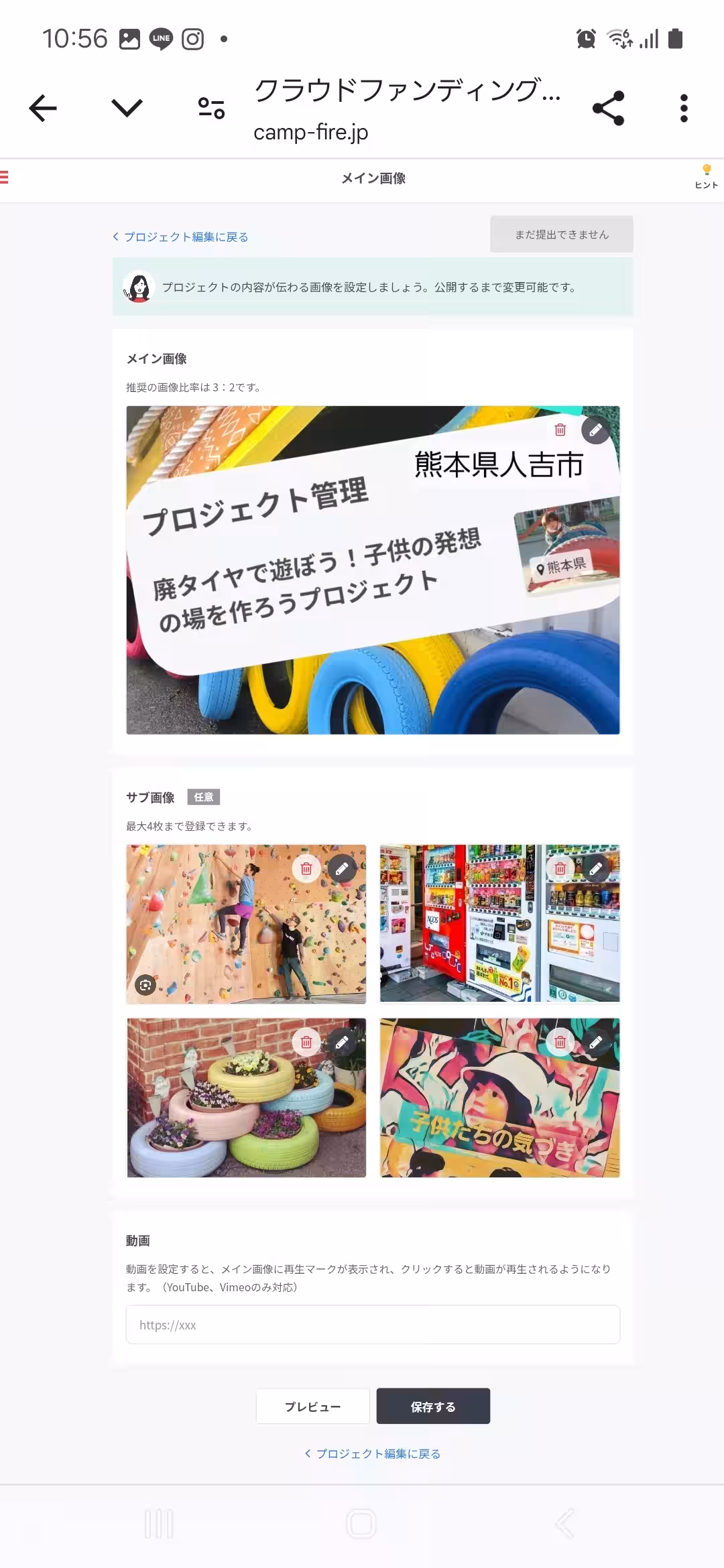724x1568 pixels.
Task: Edit the vending machine sub image
Action: (x=595, y=868)
